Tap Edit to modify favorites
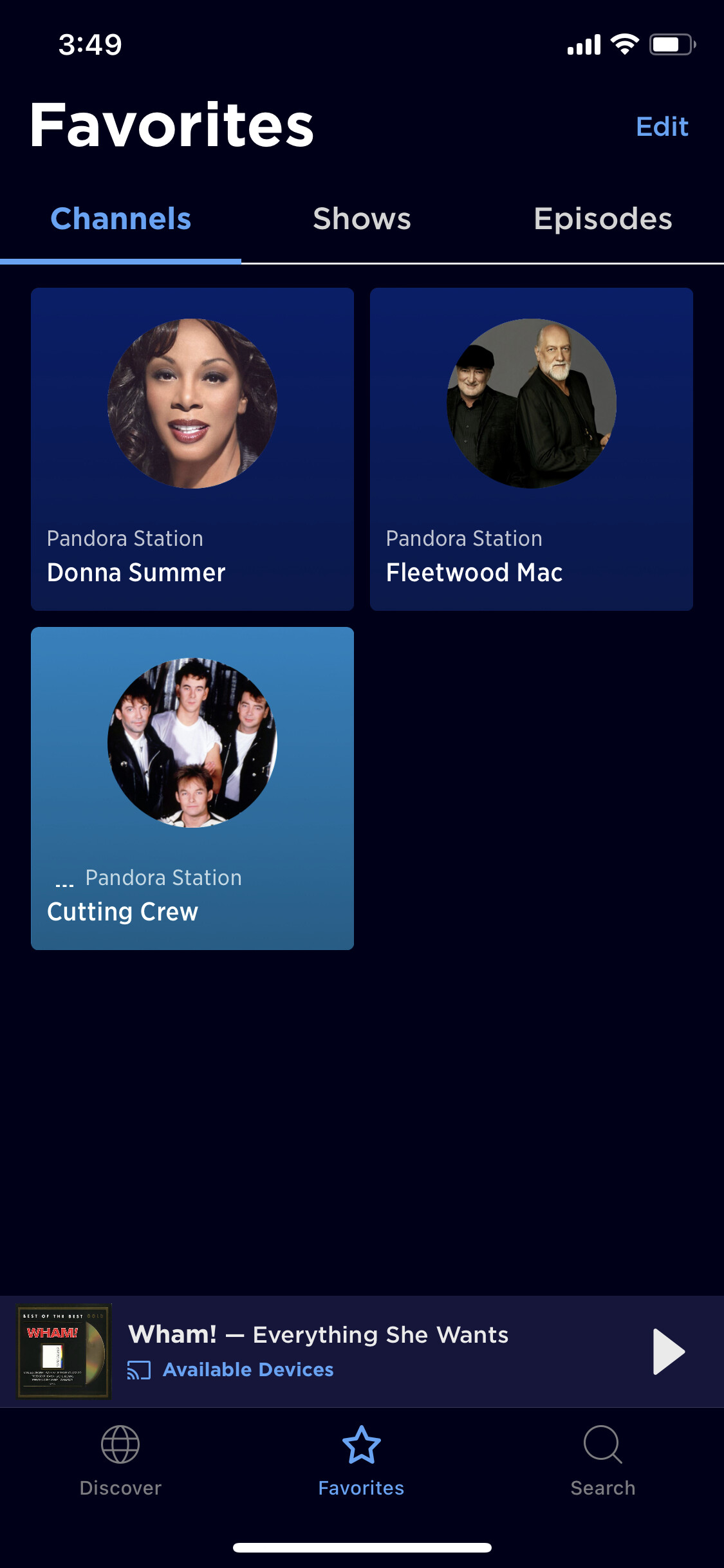Screen dimensions: 724x1568 (662, 127)
